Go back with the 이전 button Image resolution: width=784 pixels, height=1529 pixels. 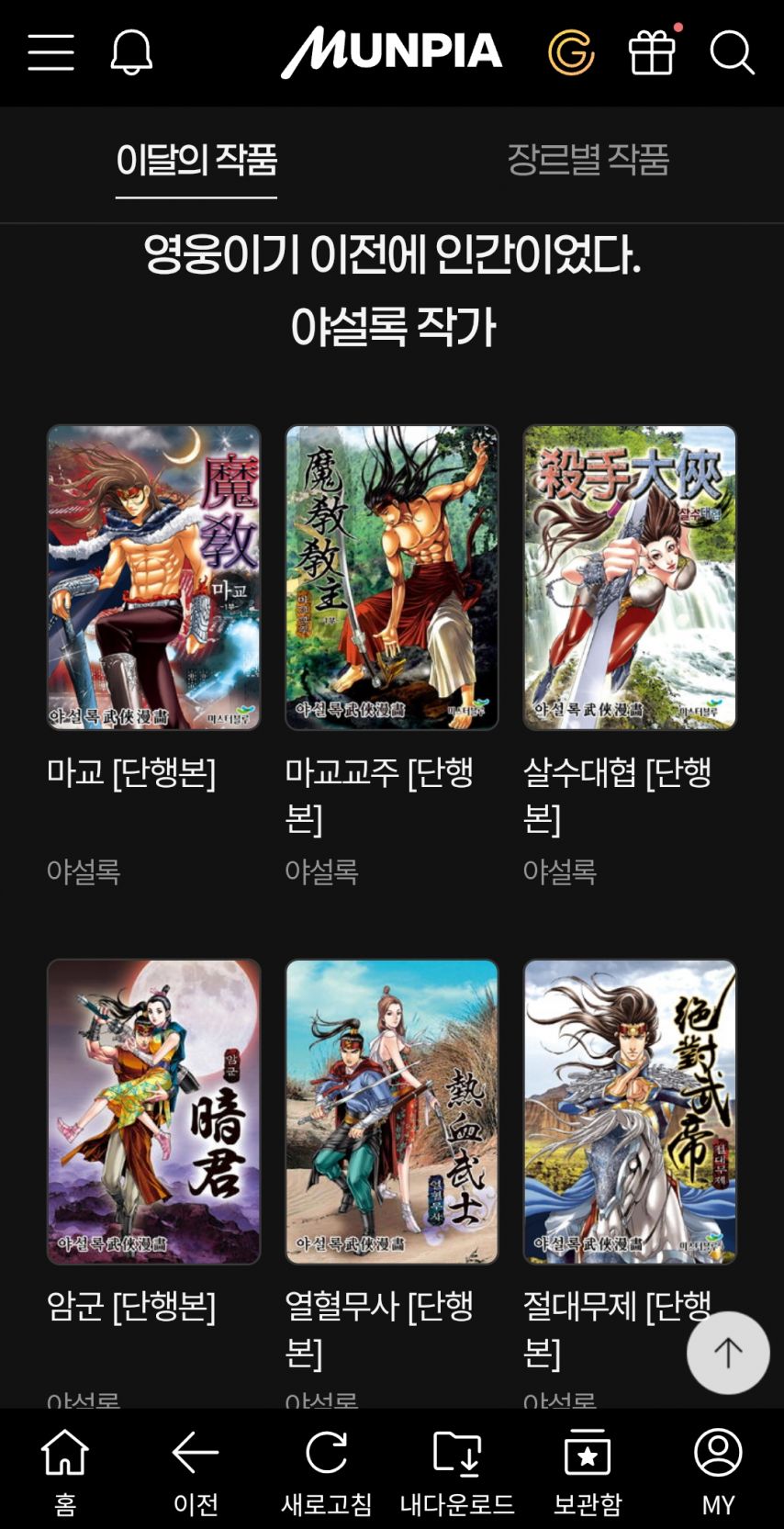196,1469
